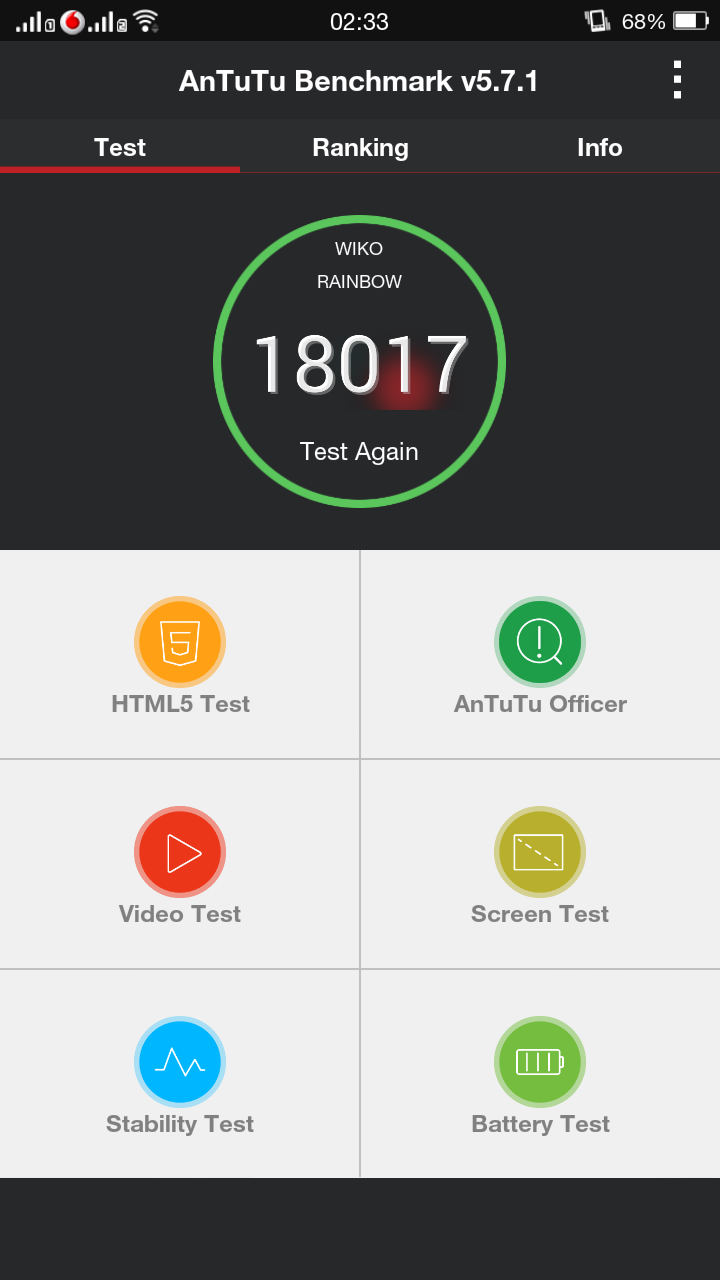The width and height of the screenshot is (720, 1280).
Task: Open the Battery Test
Action: (540, 1074)
